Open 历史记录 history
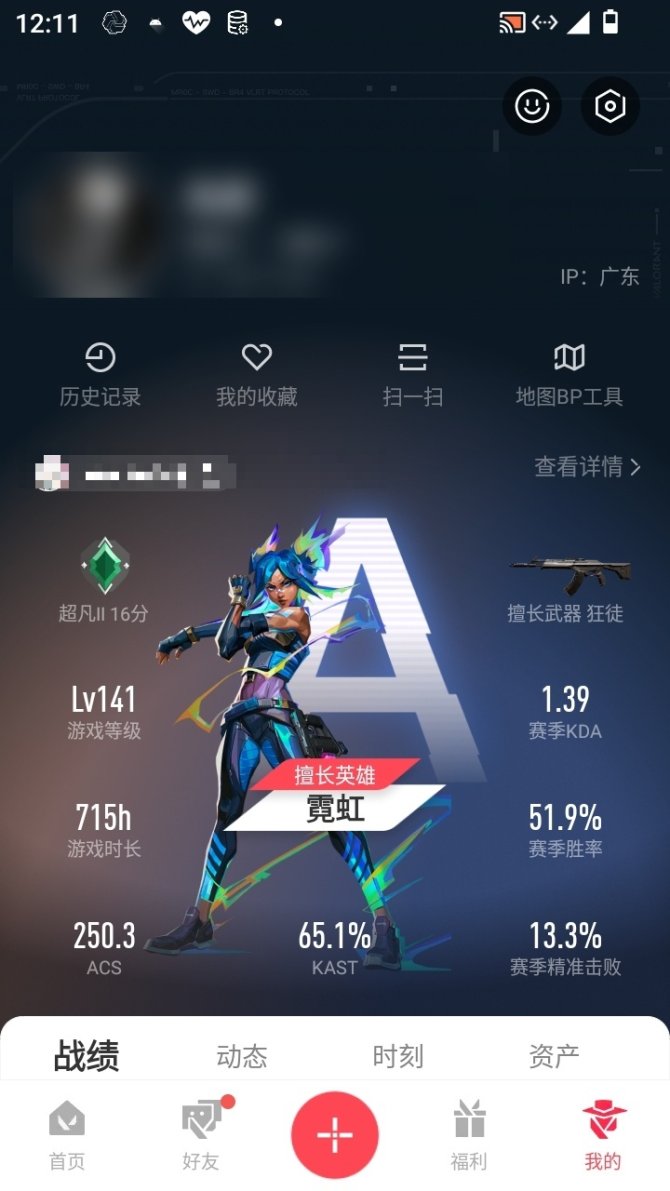This screenshot has width=670, height=1191. coord(100,374)
